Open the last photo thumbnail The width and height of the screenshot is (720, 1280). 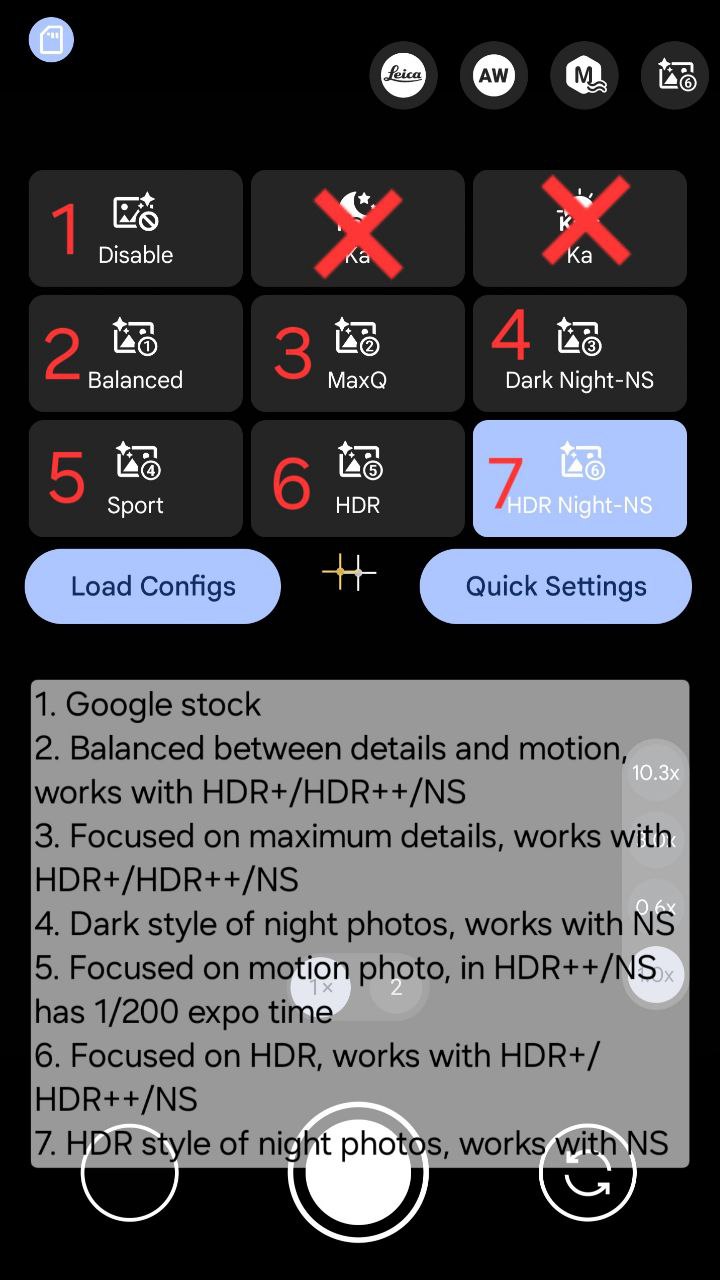click(130, 1172)
